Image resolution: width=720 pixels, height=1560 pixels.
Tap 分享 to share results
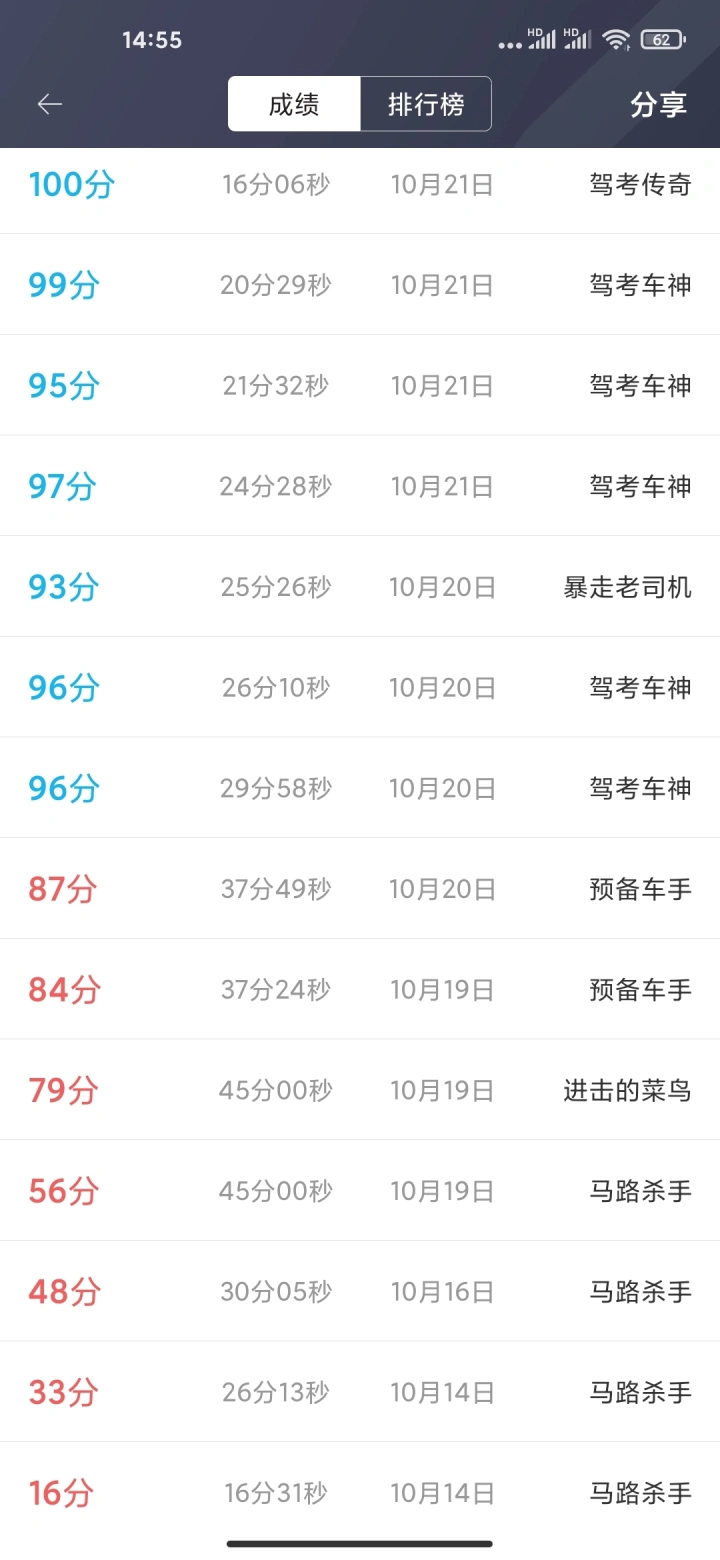[x=658, y=104]
